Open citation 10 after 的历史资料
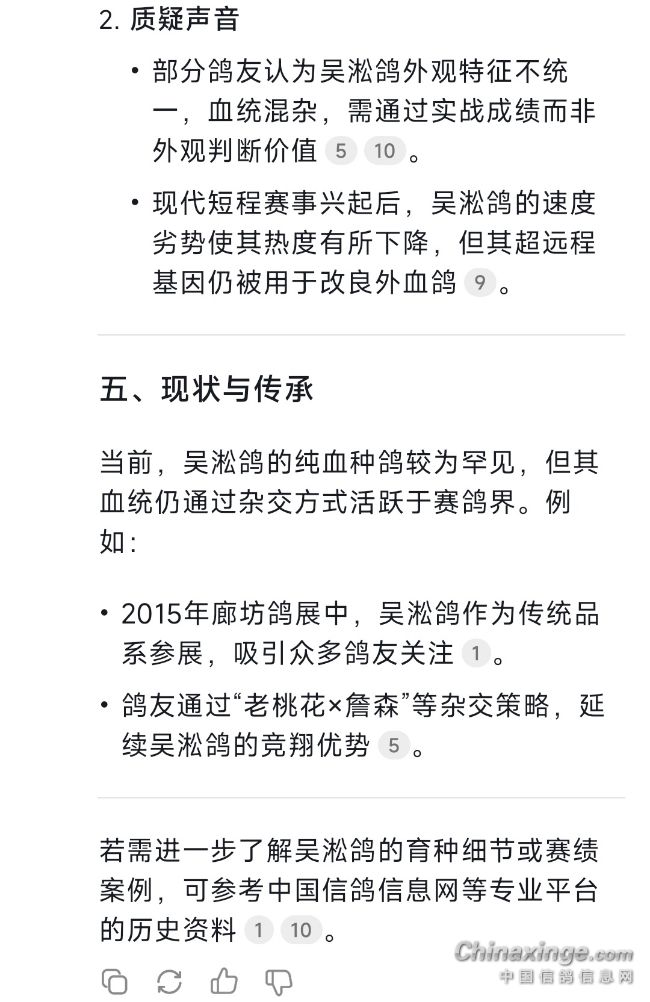Viewport: 650px width, 1002px height. tap(301, 931)
